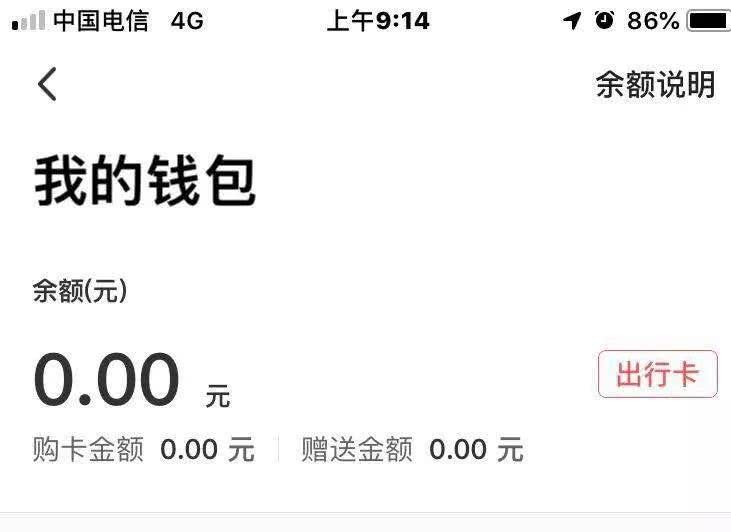Go back using the top-left arrow
Viewport: 731px width, 532px height.
47,85
